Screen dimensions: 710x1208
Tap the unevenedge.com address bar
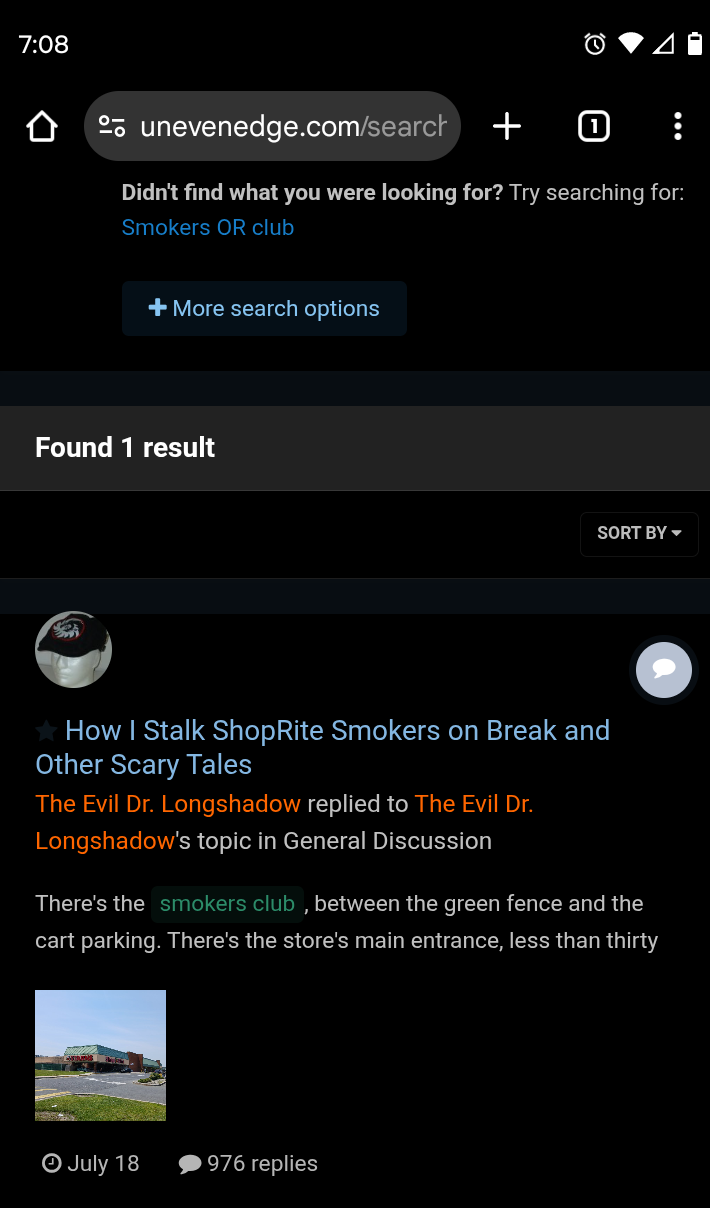272,126
